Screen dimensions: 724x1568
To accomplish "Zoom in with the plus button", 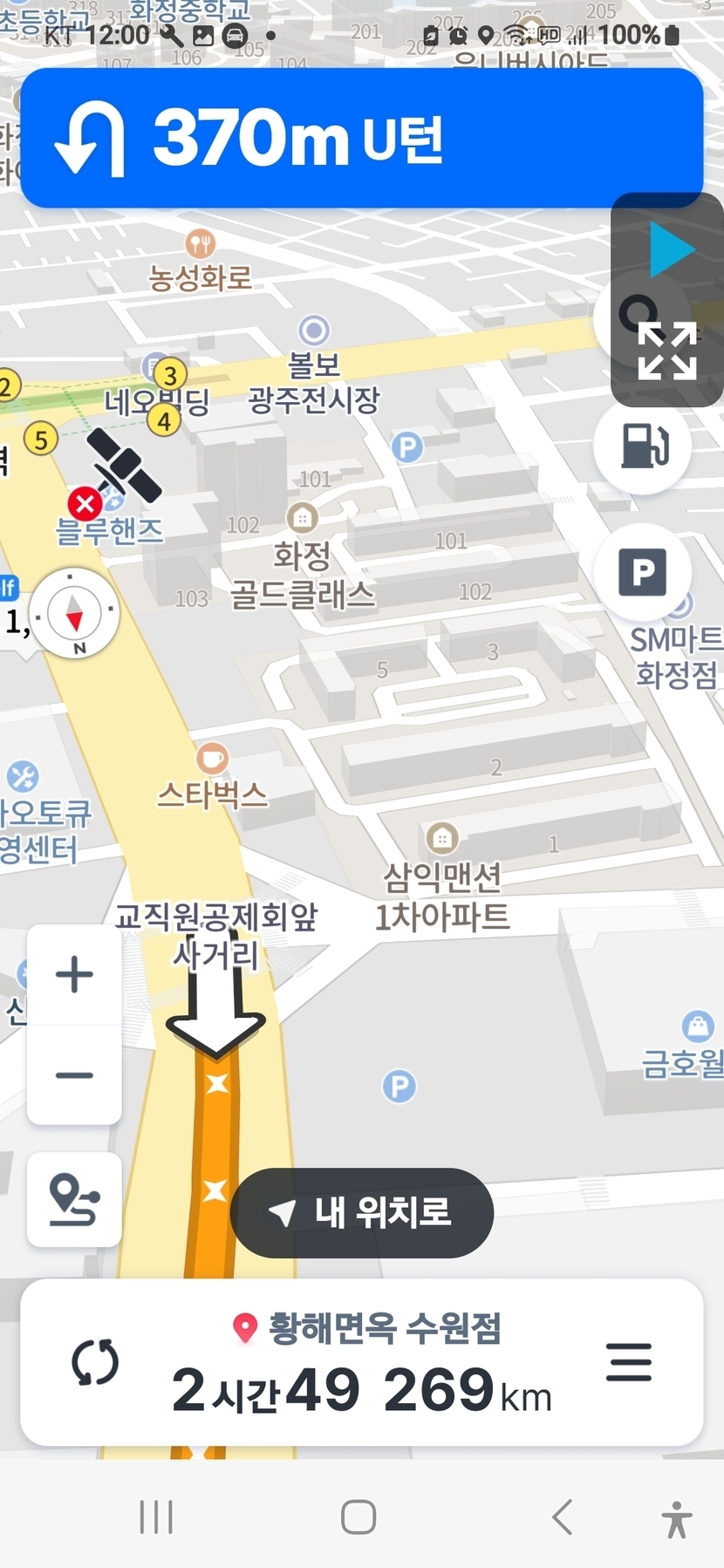I will (74, 974).
